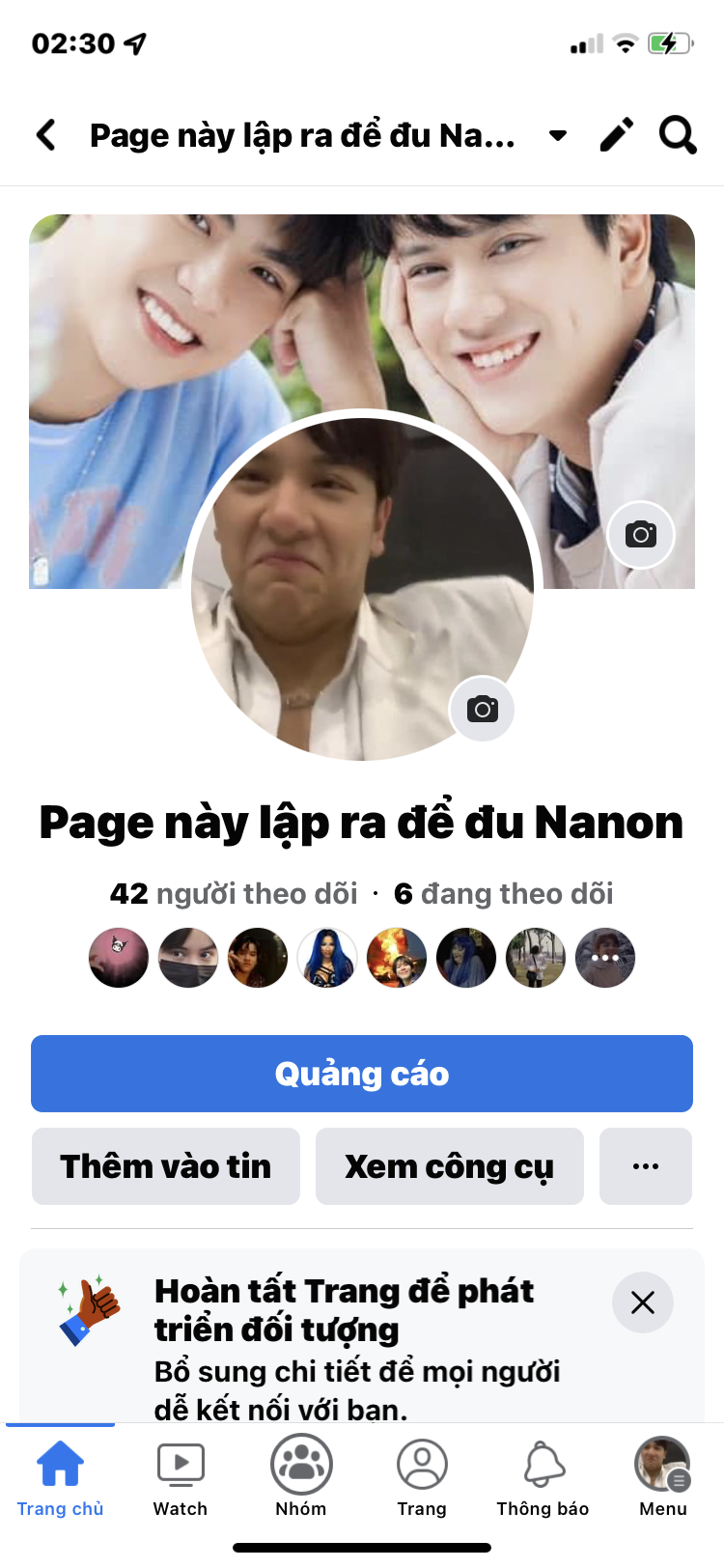The width and height of the screenshot is (724, 1568).
Task: Open search with the magnifier icon
Action: (x=678, y=135)
